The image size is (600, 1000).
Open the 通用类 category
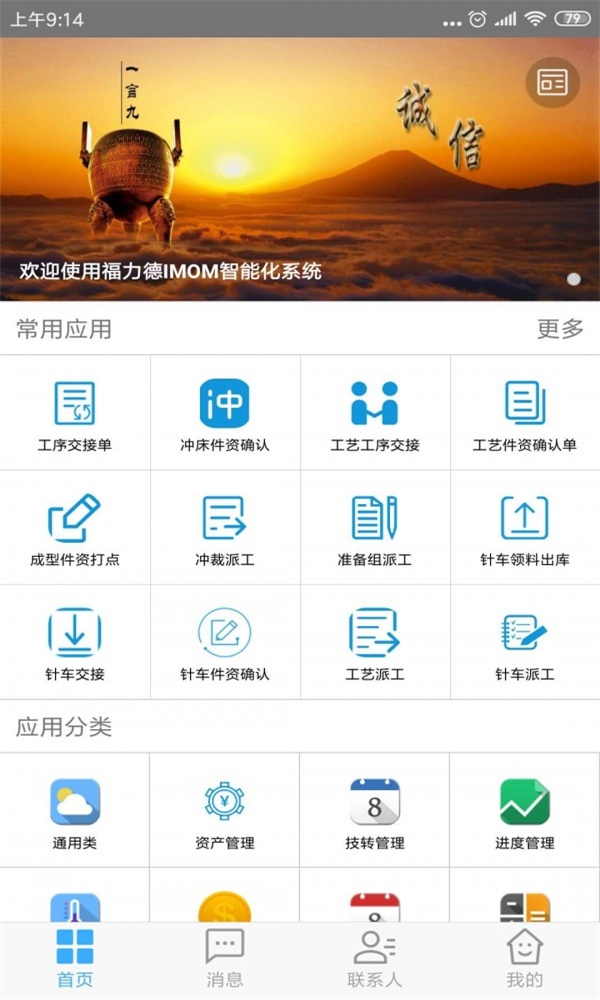tap(75, 812)
